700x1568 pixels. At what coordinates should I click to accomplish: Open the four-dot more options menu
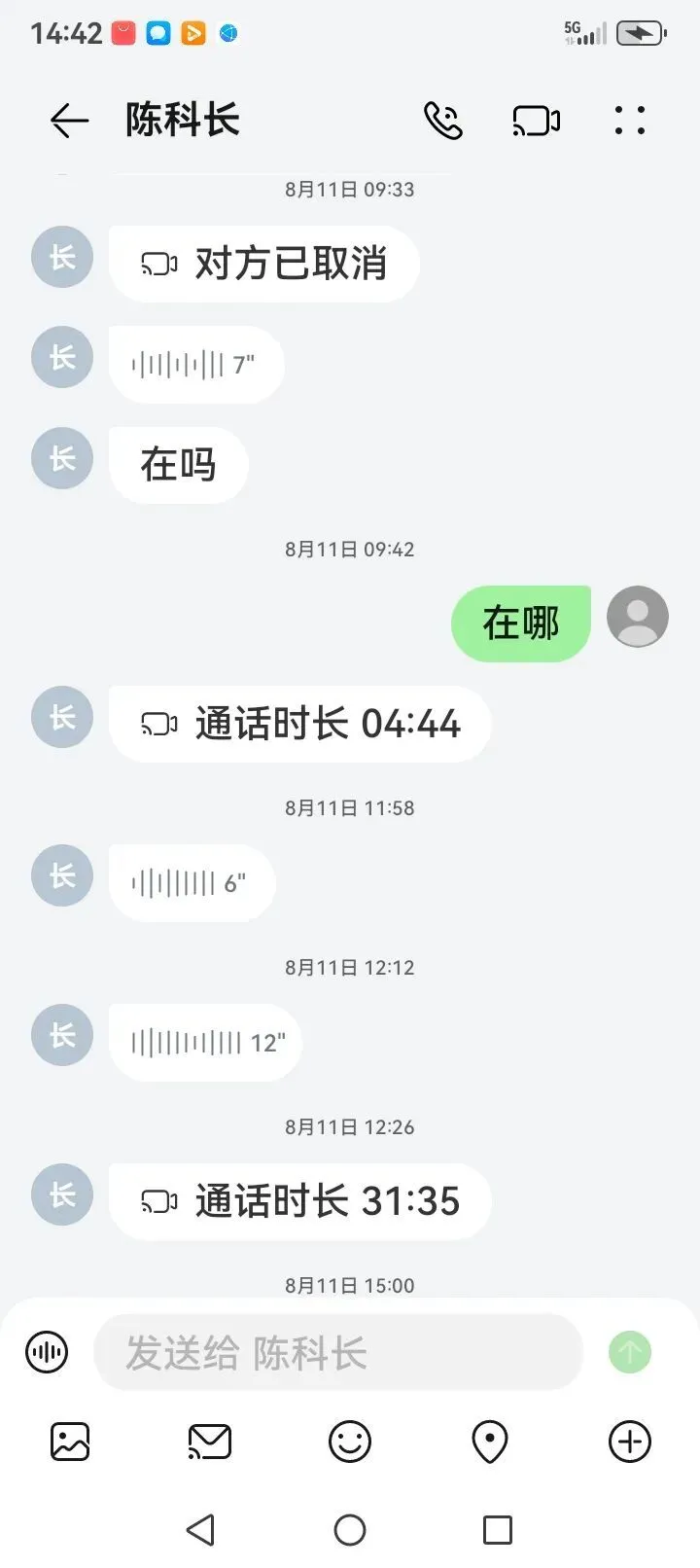[x=630, y=121]
